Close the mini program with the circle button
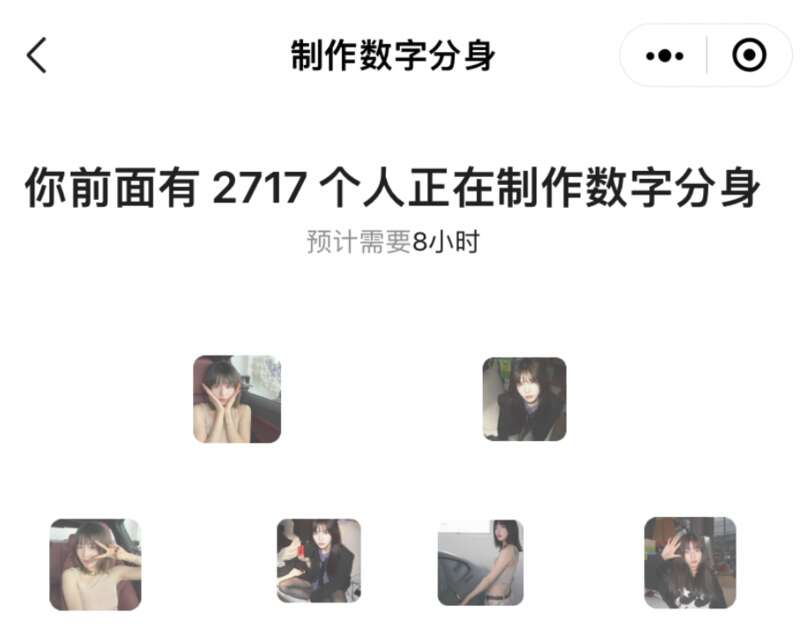800x641 pixels. point(749,55)
